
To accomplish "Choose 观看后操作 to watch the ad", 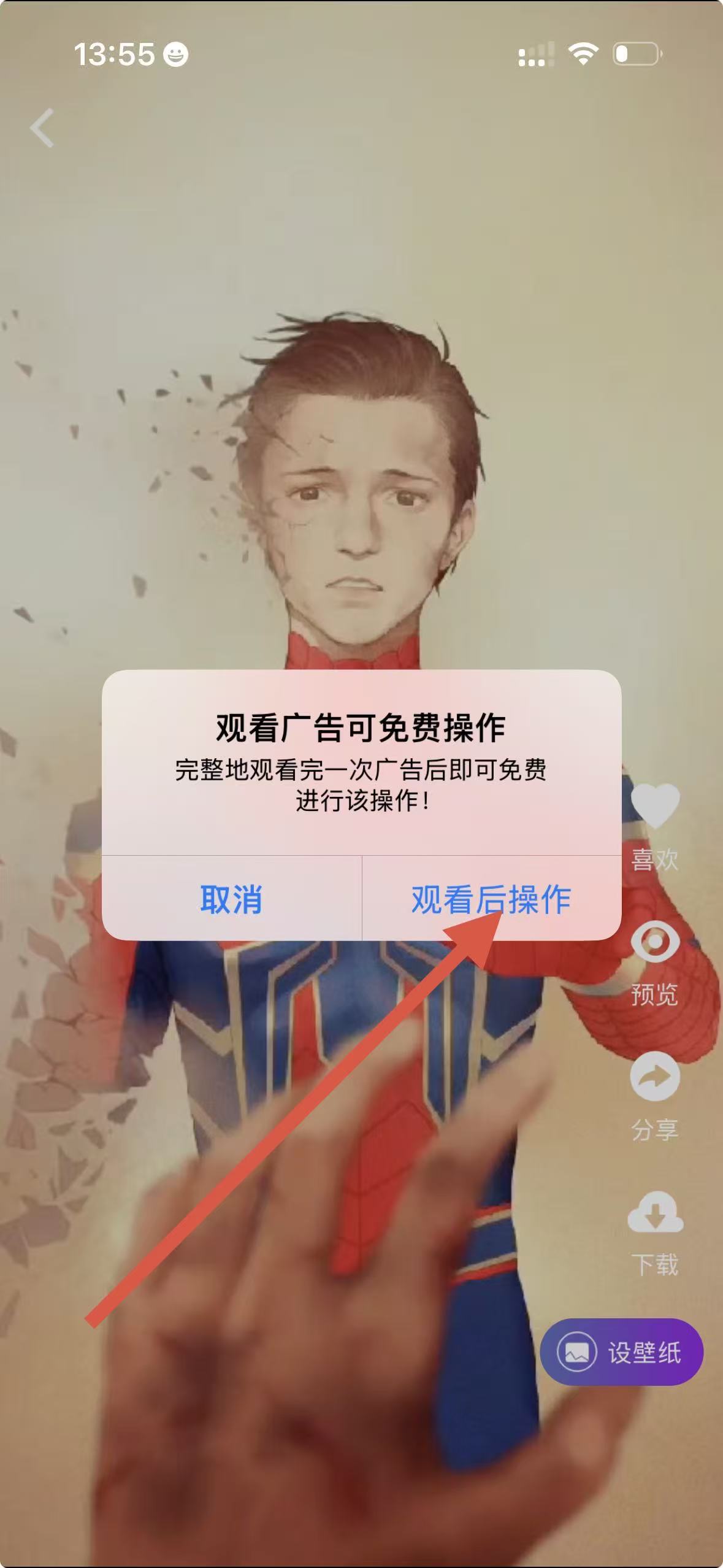I will tap(491, 899).
